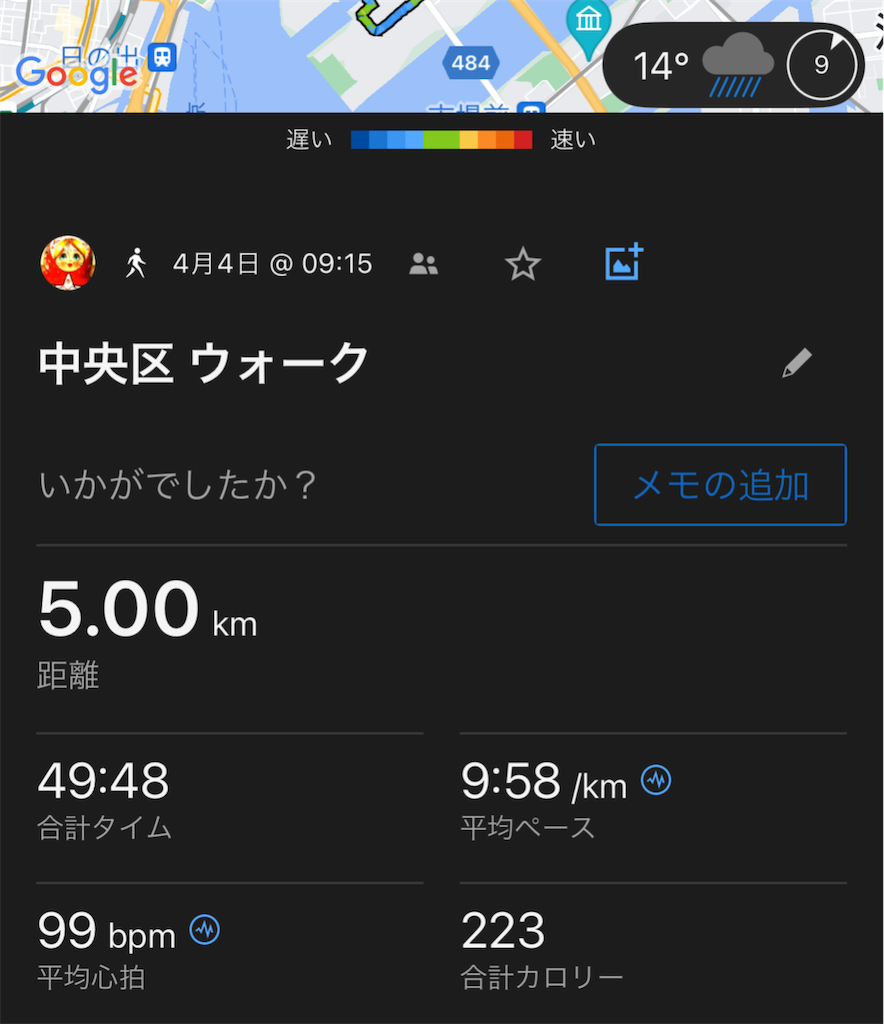This screenshot has width=884, height=1024.
Task: Open the 中央区 ウォーク activity title
Action: 203,363
